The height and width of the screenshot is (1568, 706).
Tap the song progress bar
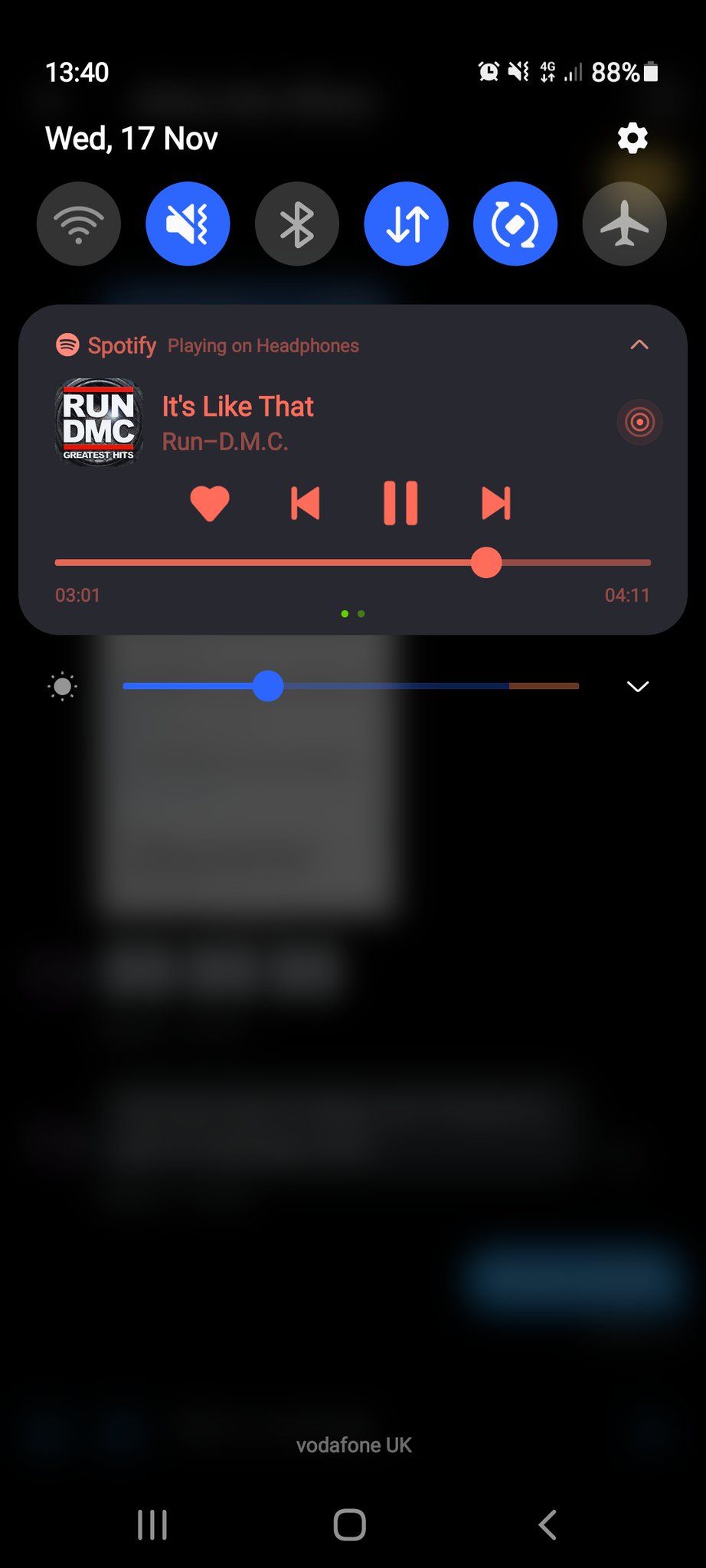pyautogui.click(x=352, y=563)
